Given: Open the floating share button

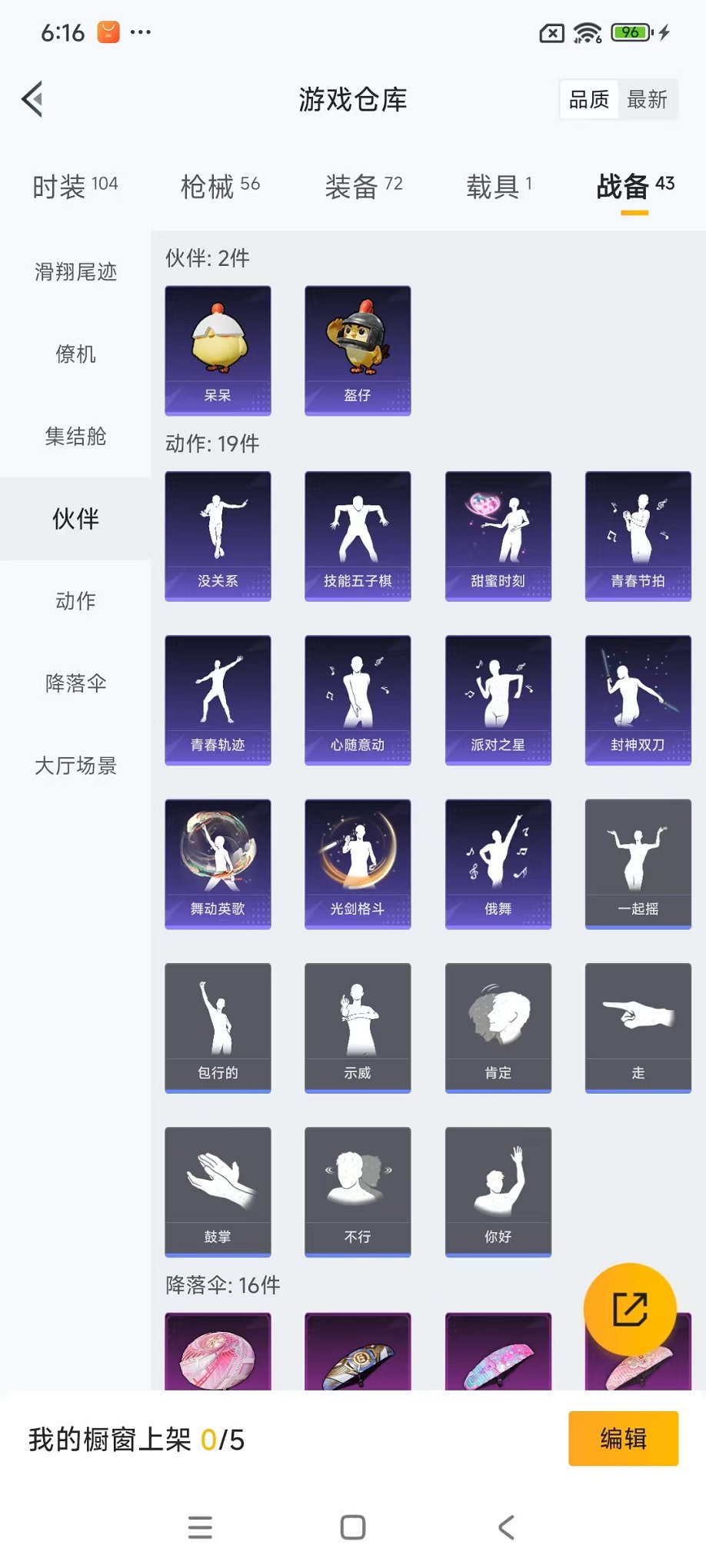Looking at the screenshot, I should 629,1312.
